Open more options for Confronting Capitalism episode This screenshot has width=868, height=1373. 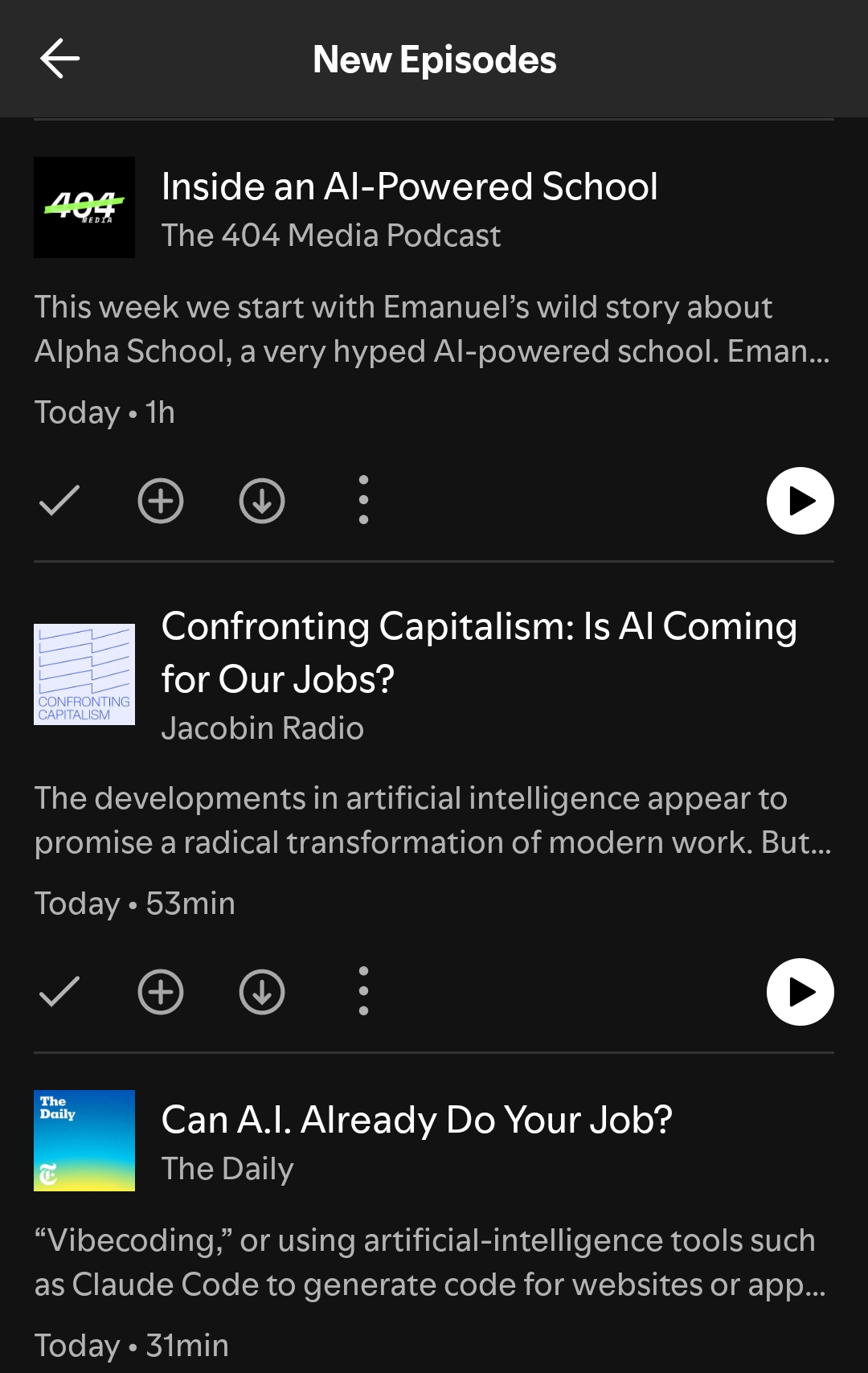pos(363,992)
